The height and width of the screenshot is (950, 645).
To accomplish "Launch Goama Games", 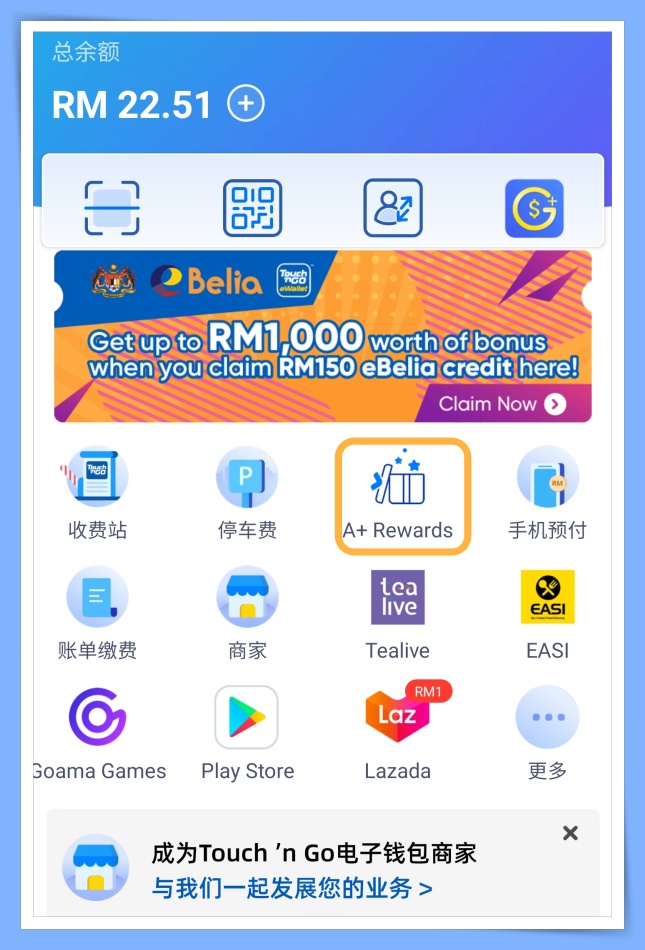I will coord(97,734).
